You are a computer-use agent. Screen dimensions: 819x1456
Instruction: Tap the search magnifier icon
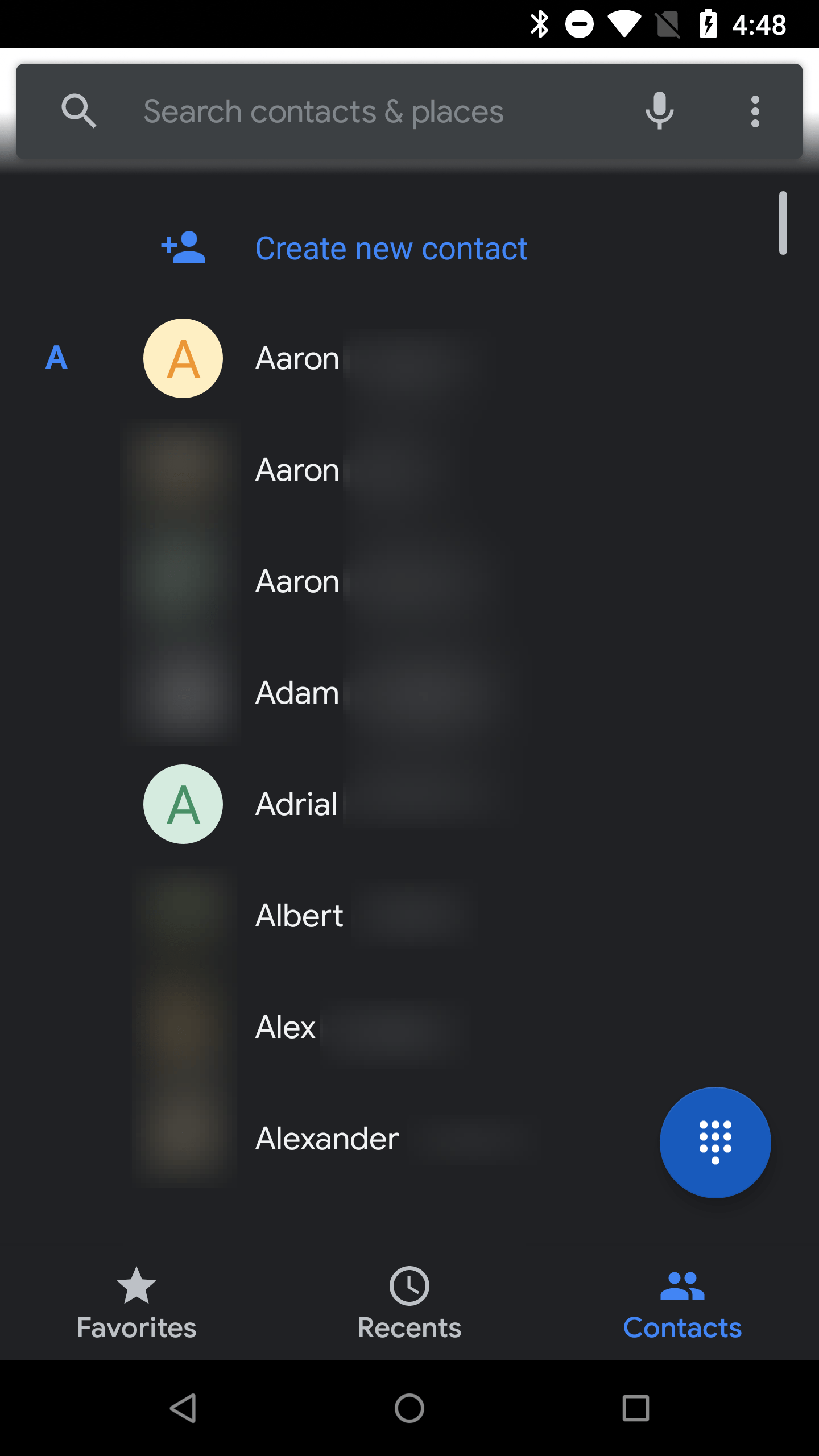click(80, 110)
